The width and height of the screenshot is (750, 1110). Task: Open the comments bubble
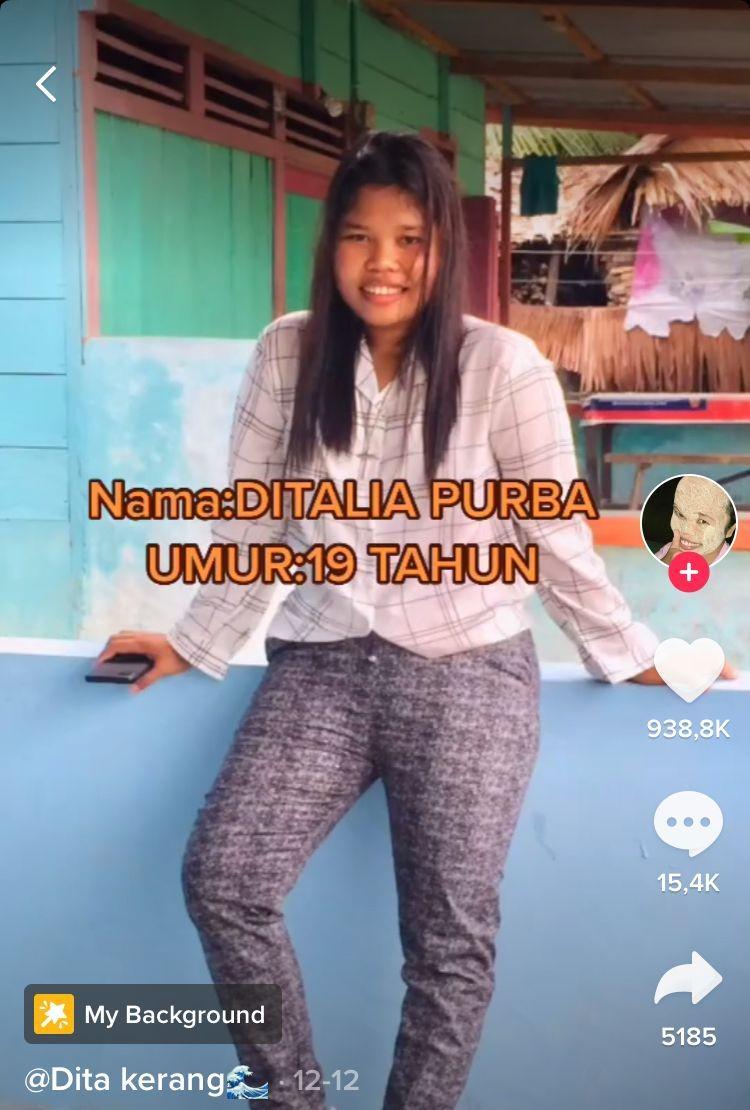tap(688, 824)
